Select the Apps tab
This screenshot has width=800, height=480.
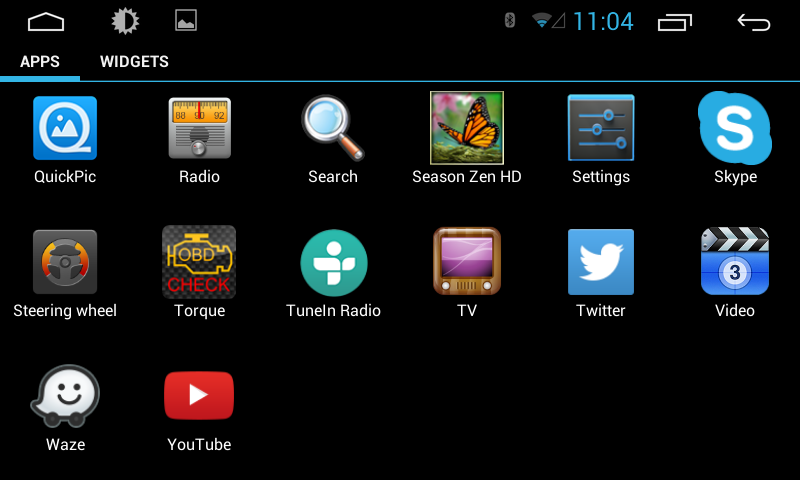[40, 62]
